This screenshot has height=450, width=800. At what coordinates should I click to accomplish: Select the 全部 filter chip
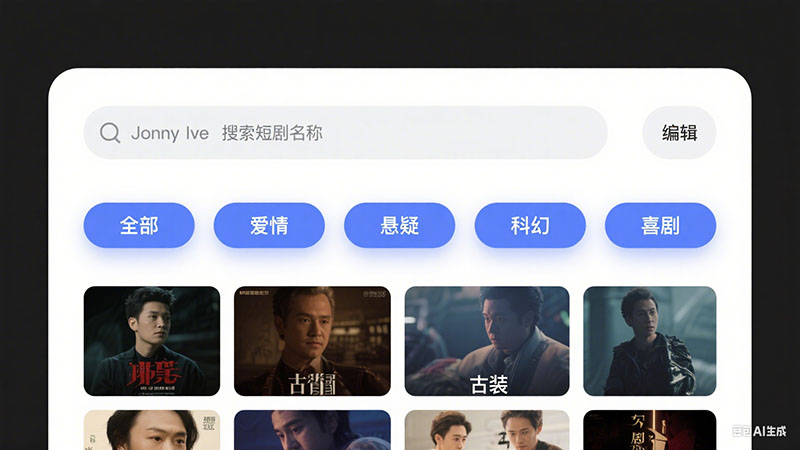tap(139, 225)
